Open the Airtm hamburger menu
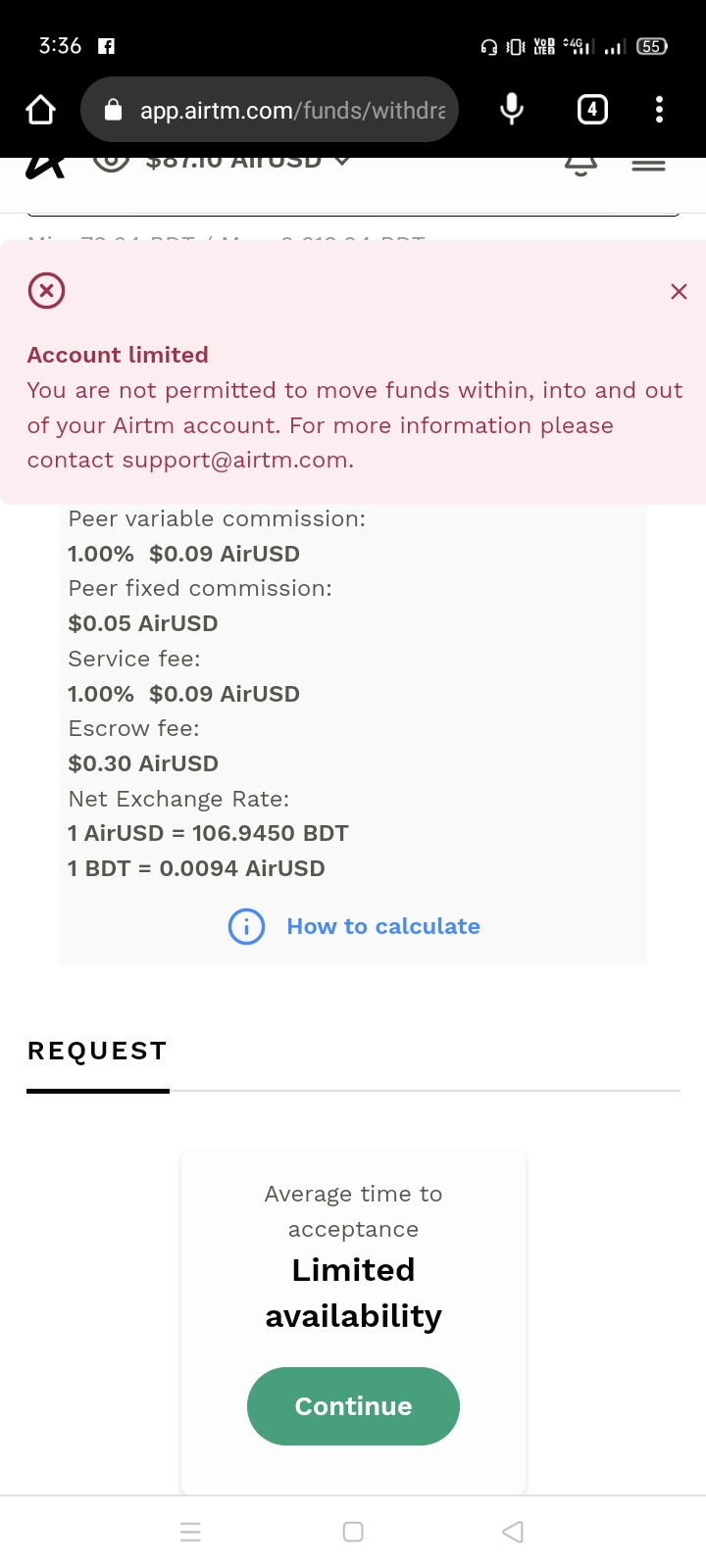The height and width of the screenshot is (1568, 706). (648, 165)
